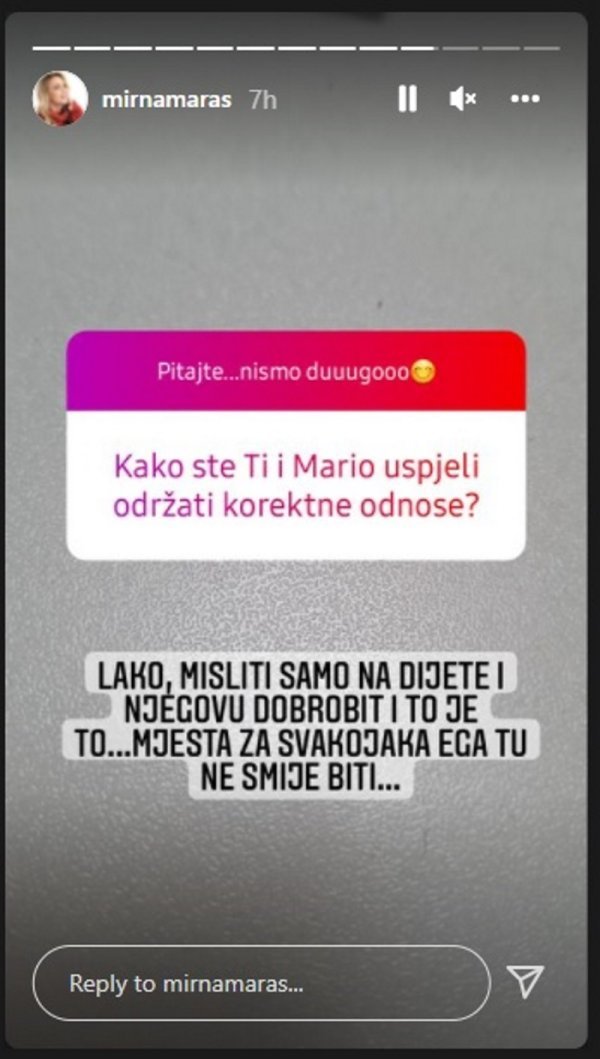Share the story via send icon

[x=524, y=981]
